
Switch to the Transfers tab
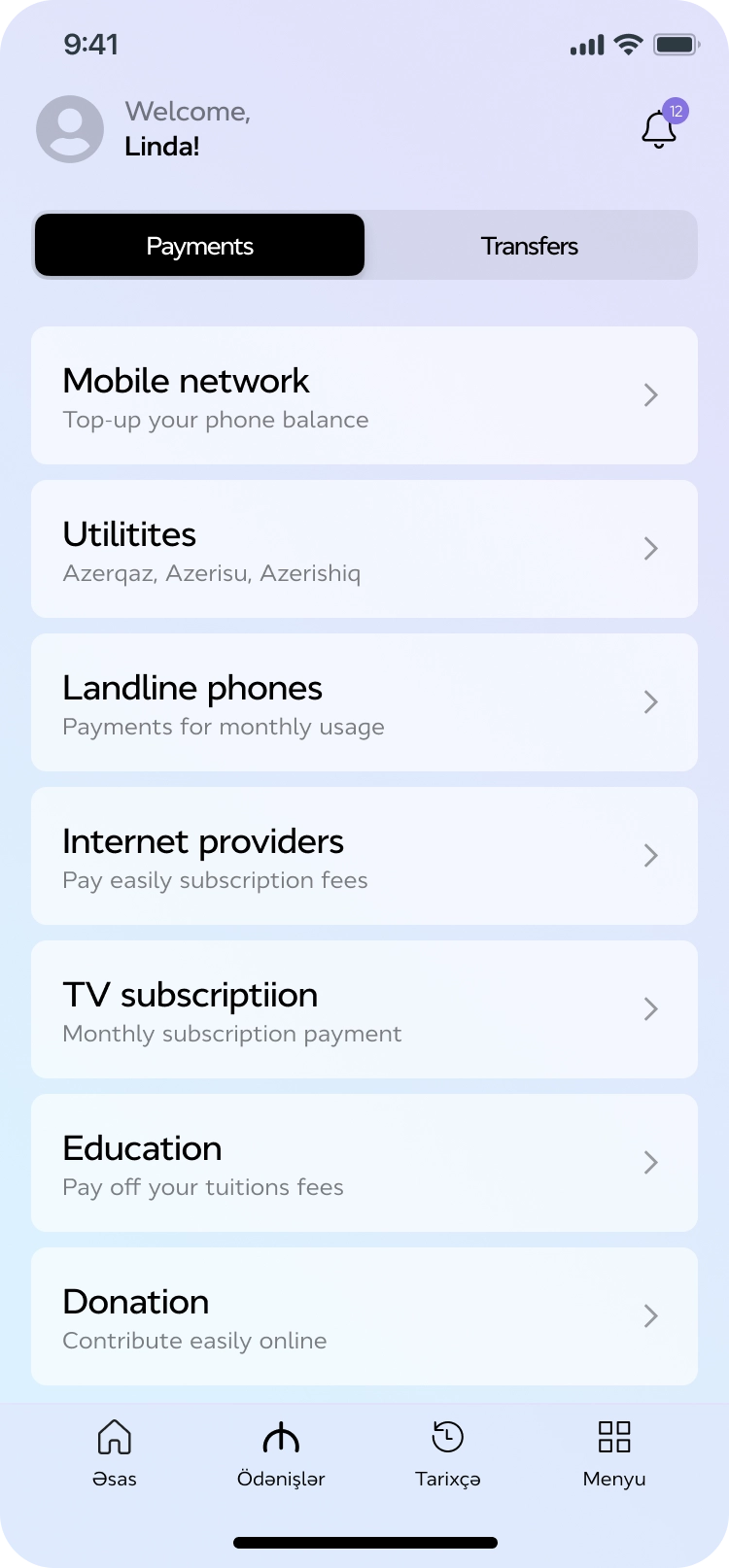pyautogui.click(x=530, y=246)
